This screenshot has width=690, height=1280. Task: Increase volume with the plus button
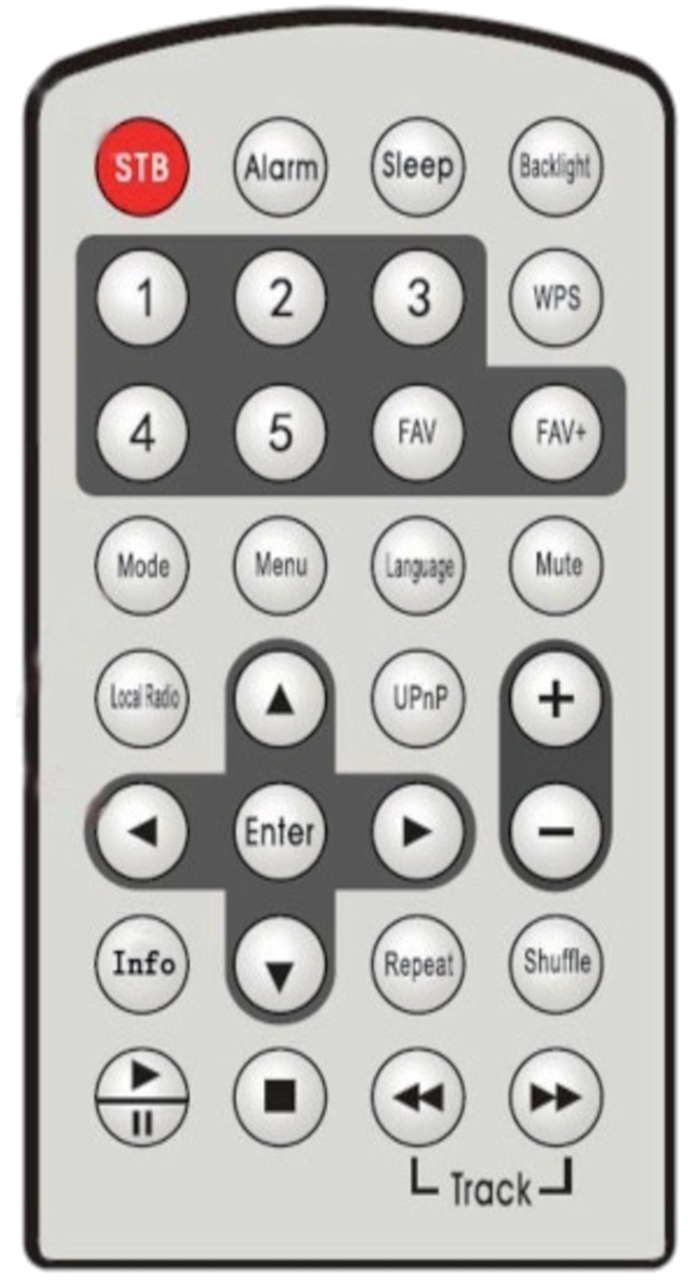(x=556, y=699)
